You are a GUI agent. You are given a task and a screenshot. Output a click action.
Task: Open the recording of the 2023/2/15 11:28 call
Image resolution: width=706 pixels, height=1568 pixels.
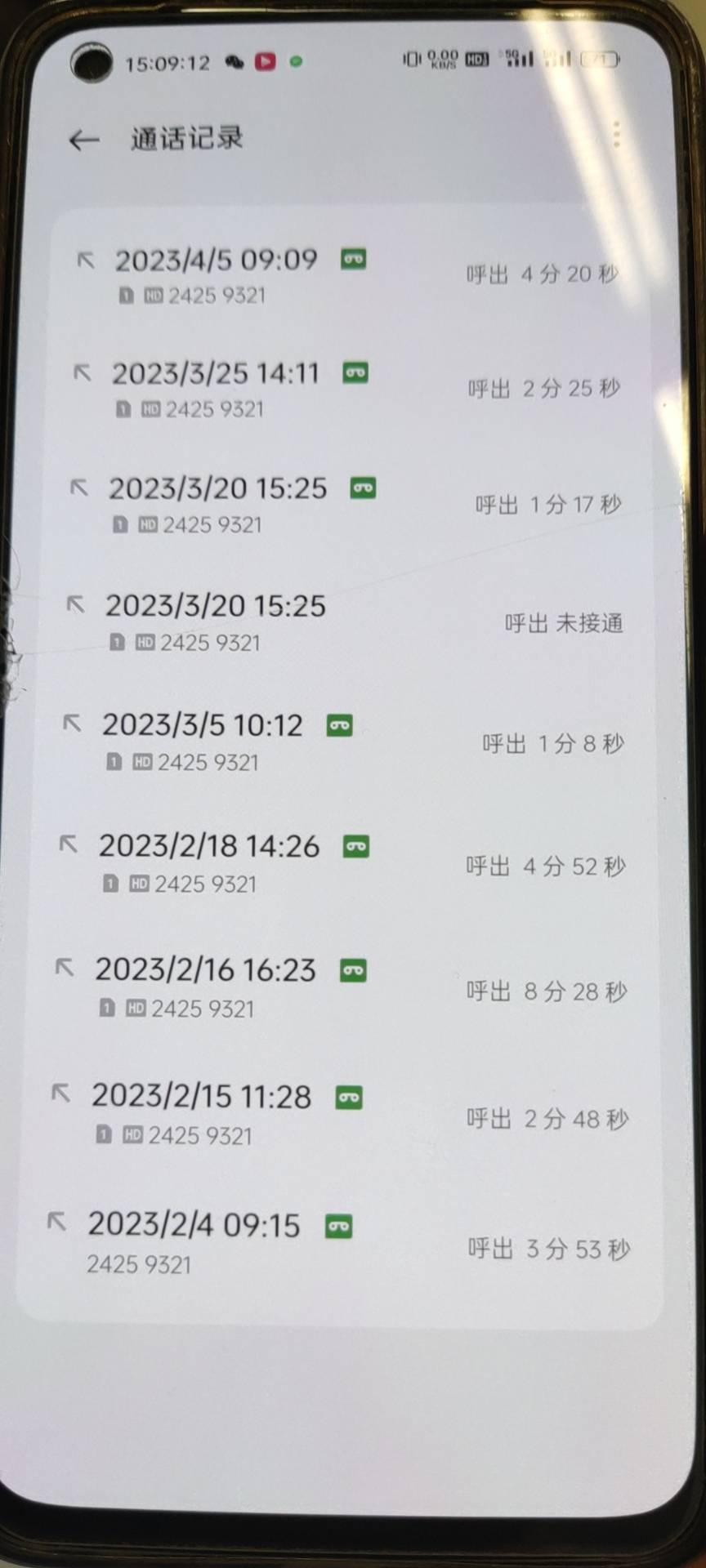pyautogui.click(x=349, y=1098)
